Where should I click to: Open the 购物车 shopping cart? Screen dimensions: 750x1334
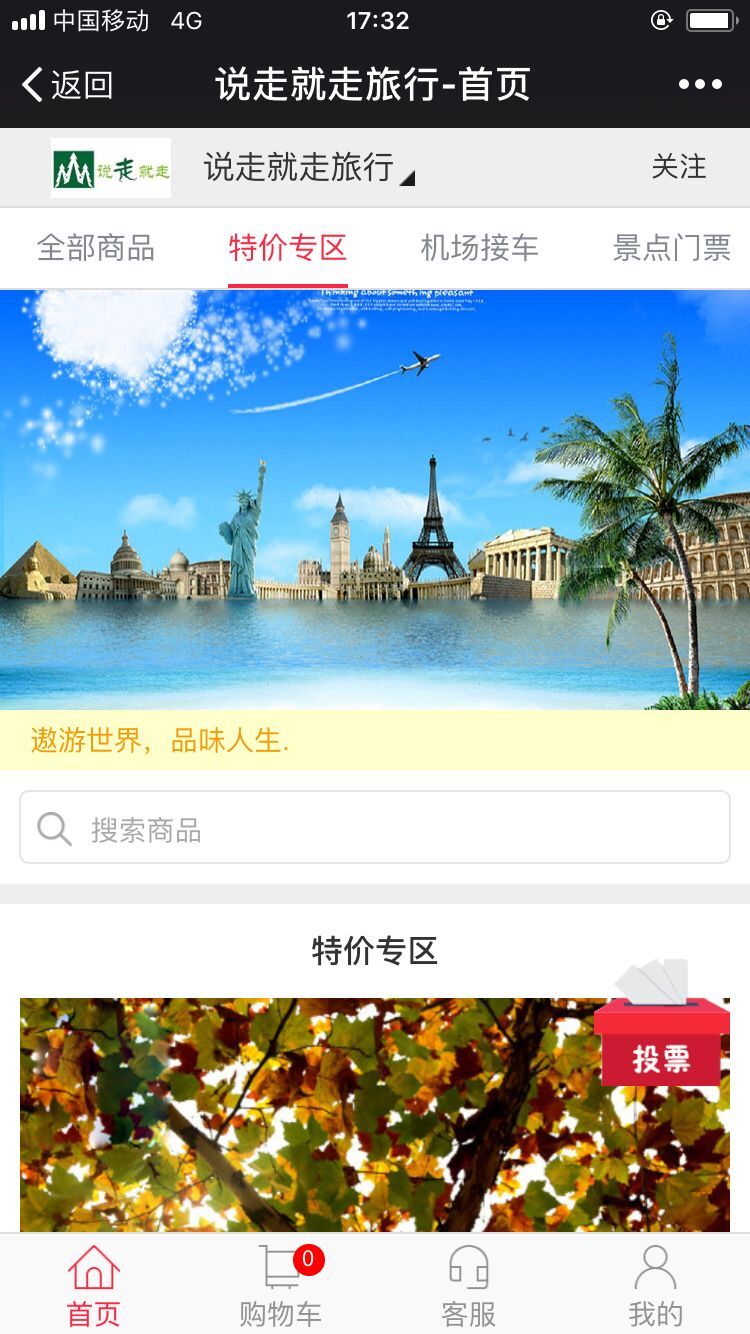(281, 1285)
